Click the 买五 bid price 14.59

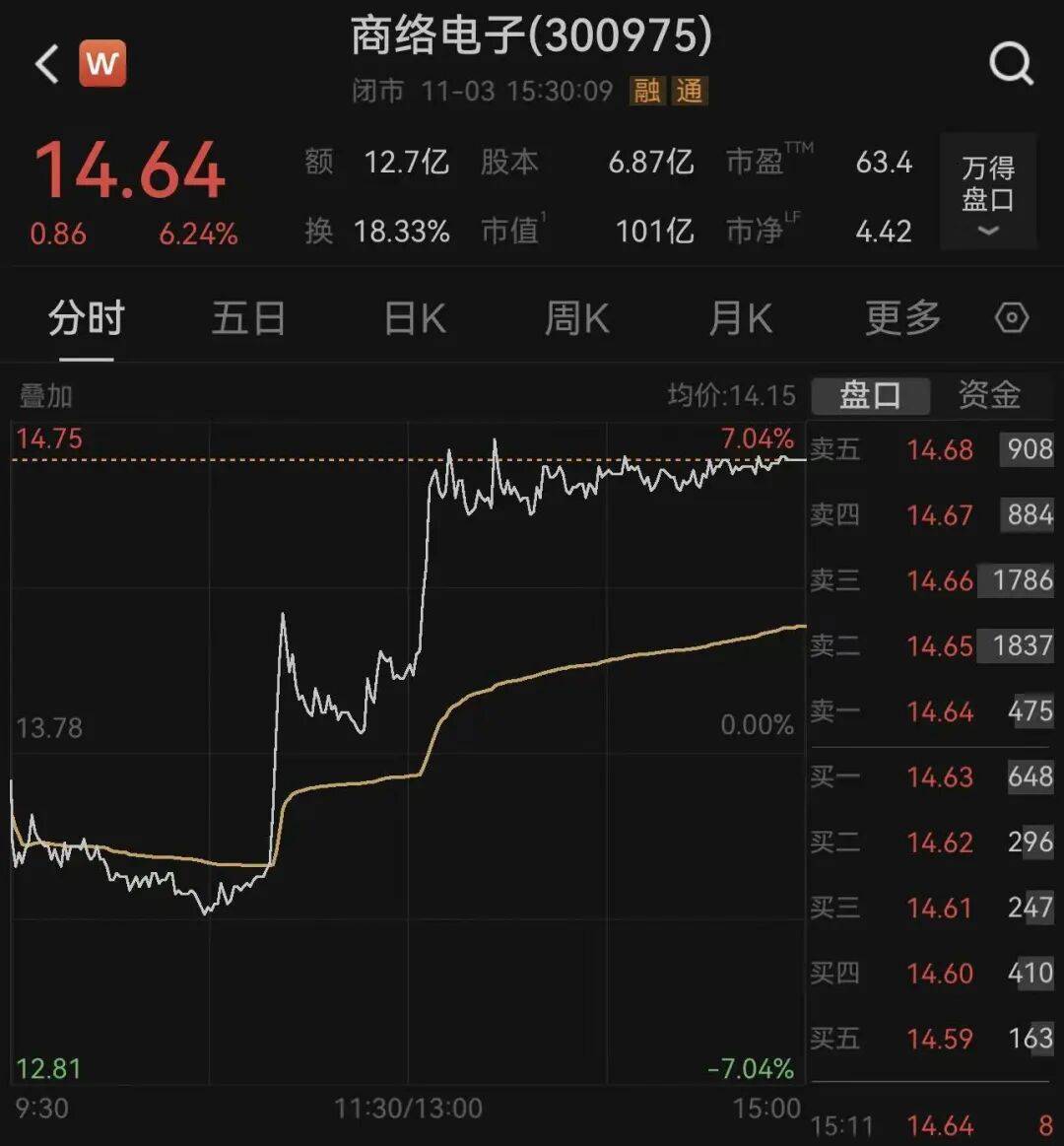939,1039
